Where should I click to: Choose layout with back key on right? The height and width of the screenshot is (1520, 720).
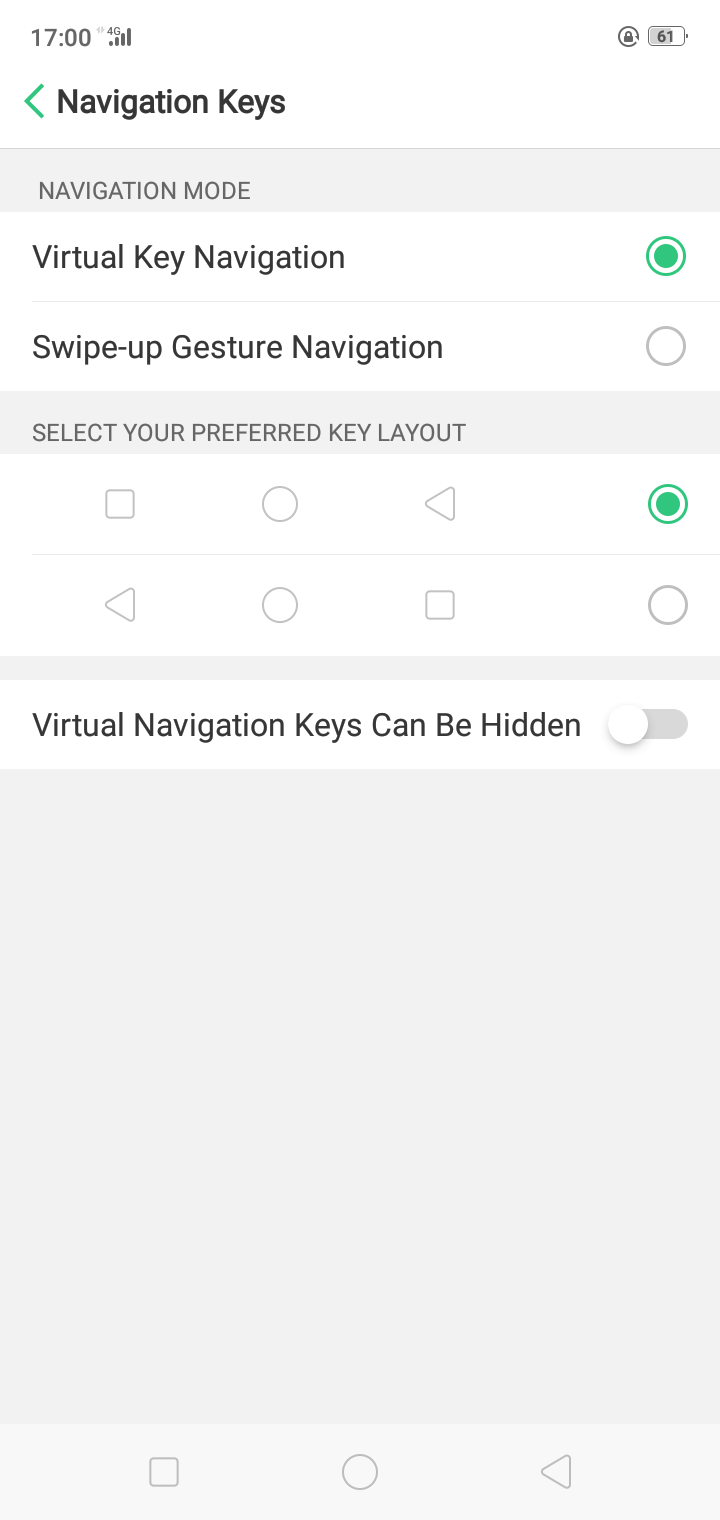tap(667, 504)
